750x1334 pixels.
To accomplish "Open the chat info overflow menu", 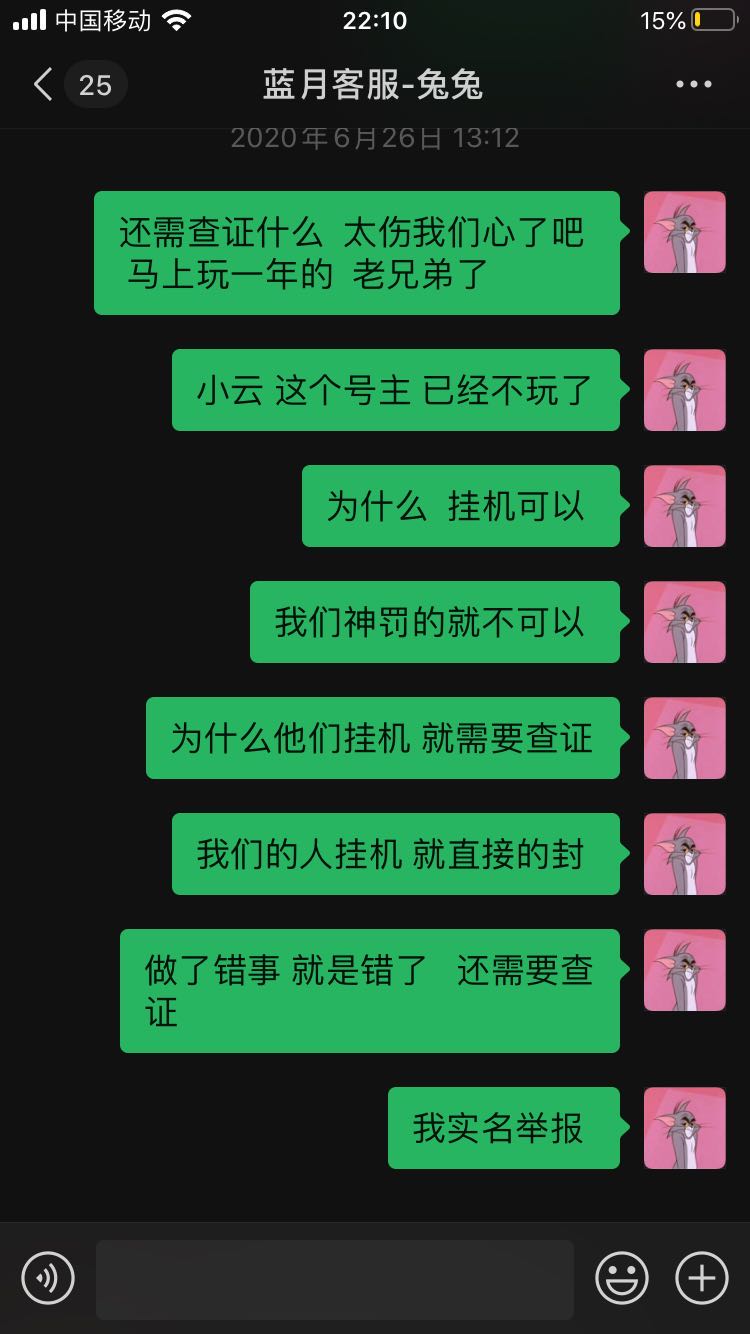I will 693,85.
